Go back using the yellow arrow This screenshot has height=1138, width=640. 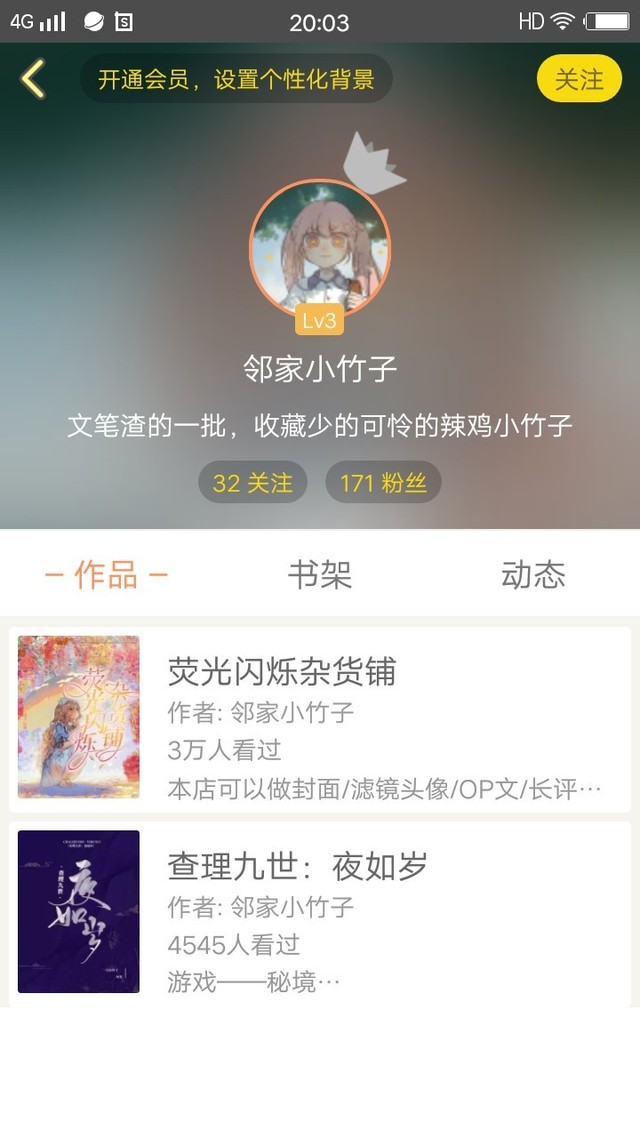33,78
